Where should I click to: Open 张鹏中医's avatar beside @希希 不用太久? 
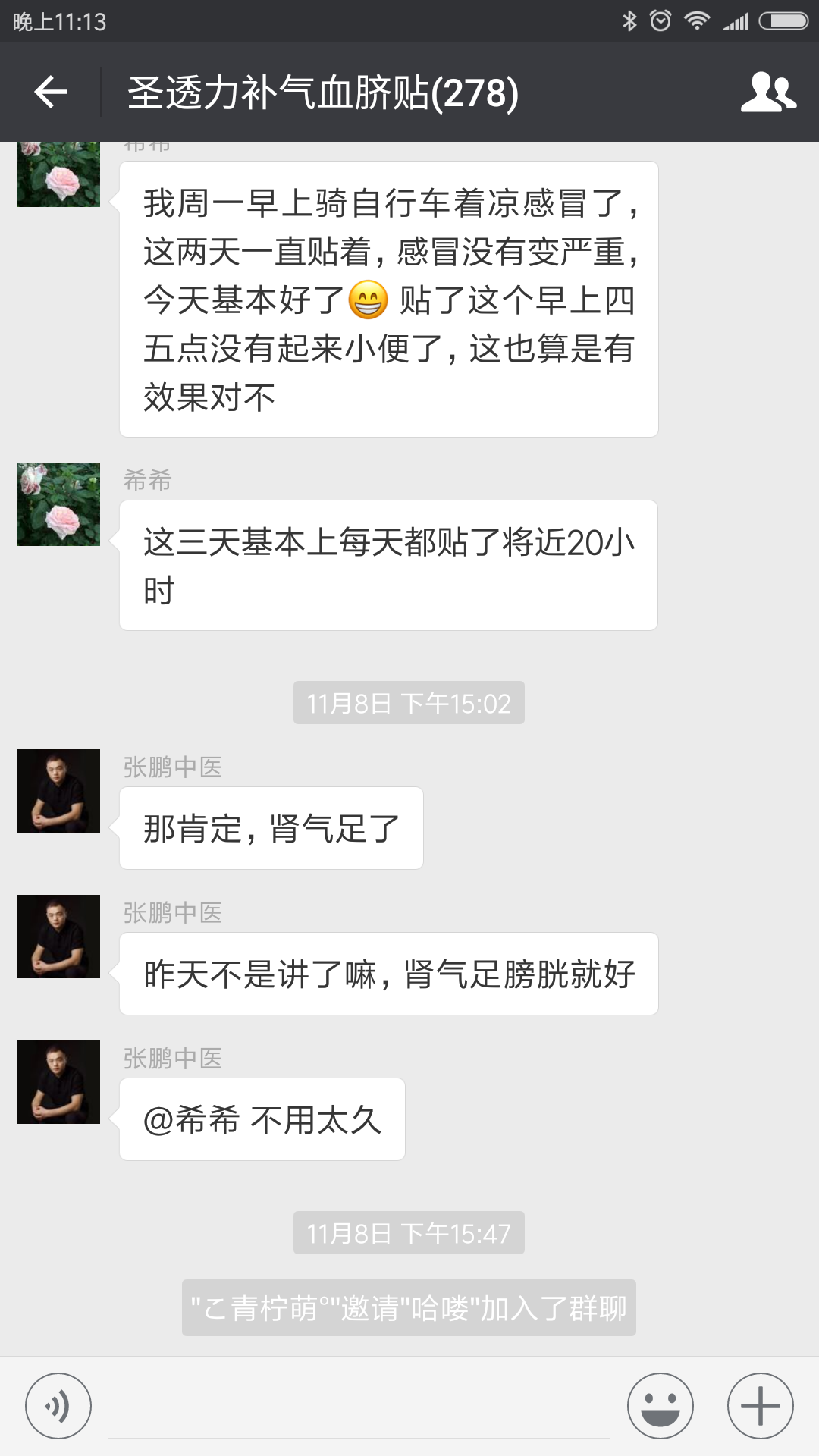point(58,1082)
